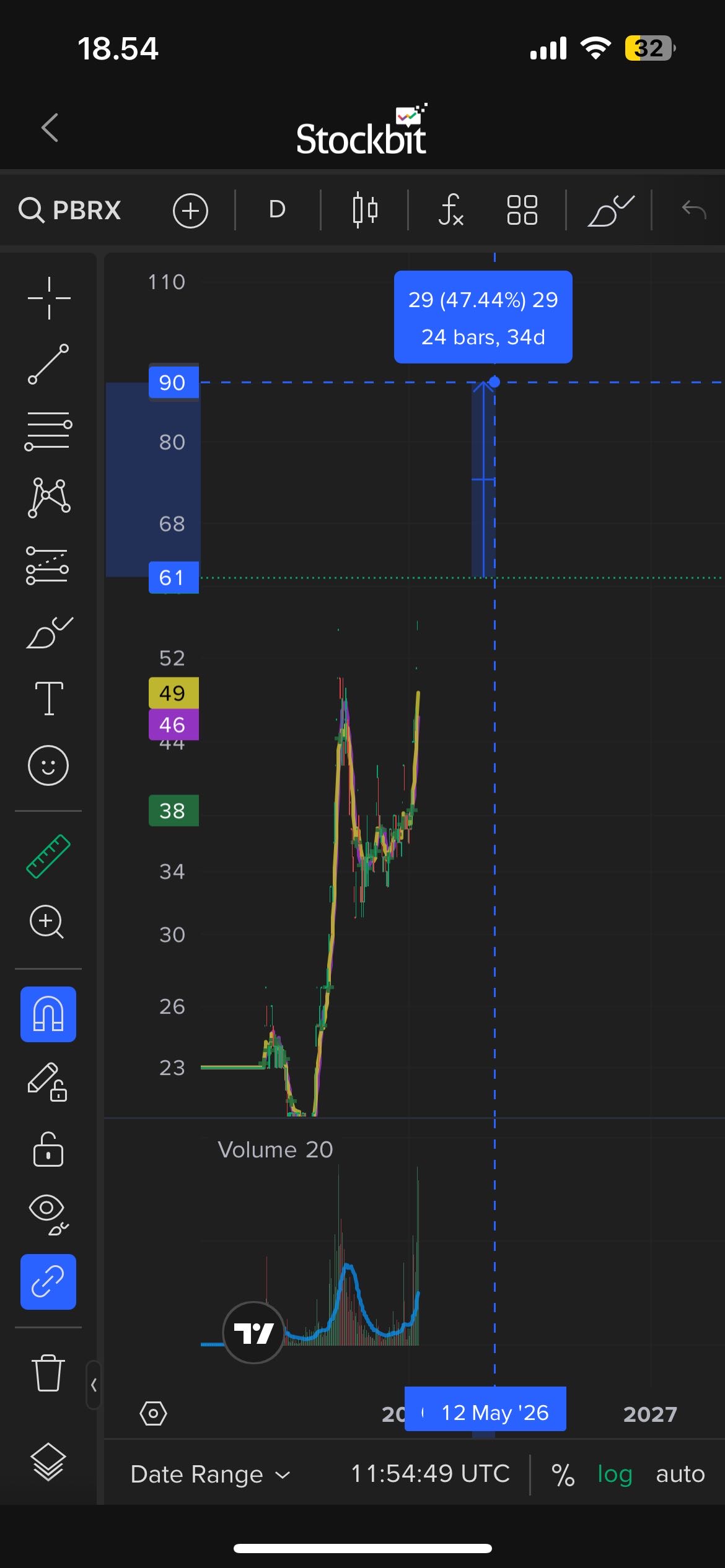Open the fx indicators menu
This screenshot has width=725, height=1568.
tap(450, 210)
